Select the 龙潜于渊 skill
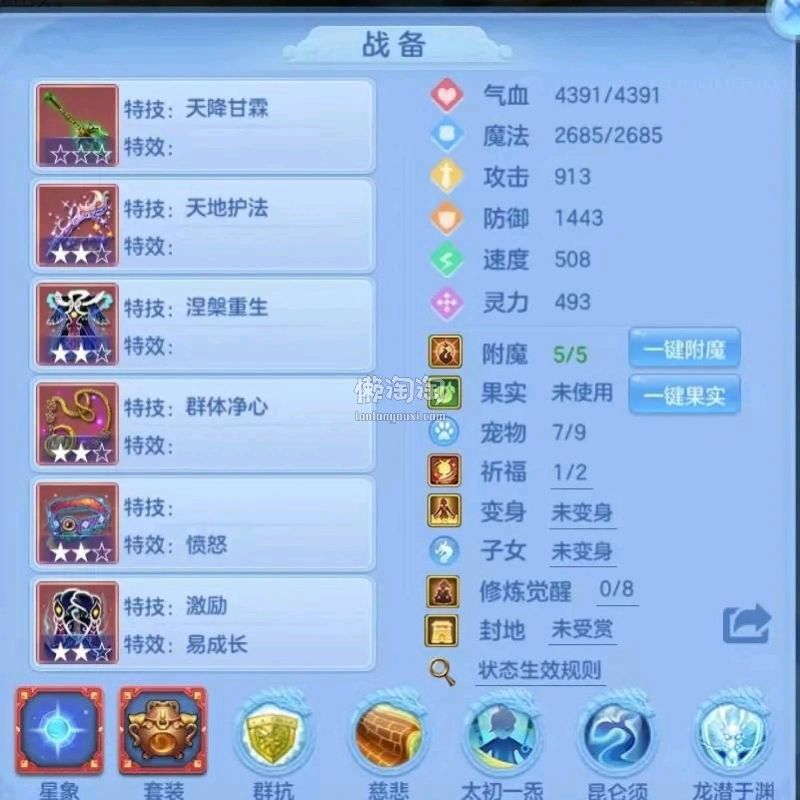 point(733,737)
